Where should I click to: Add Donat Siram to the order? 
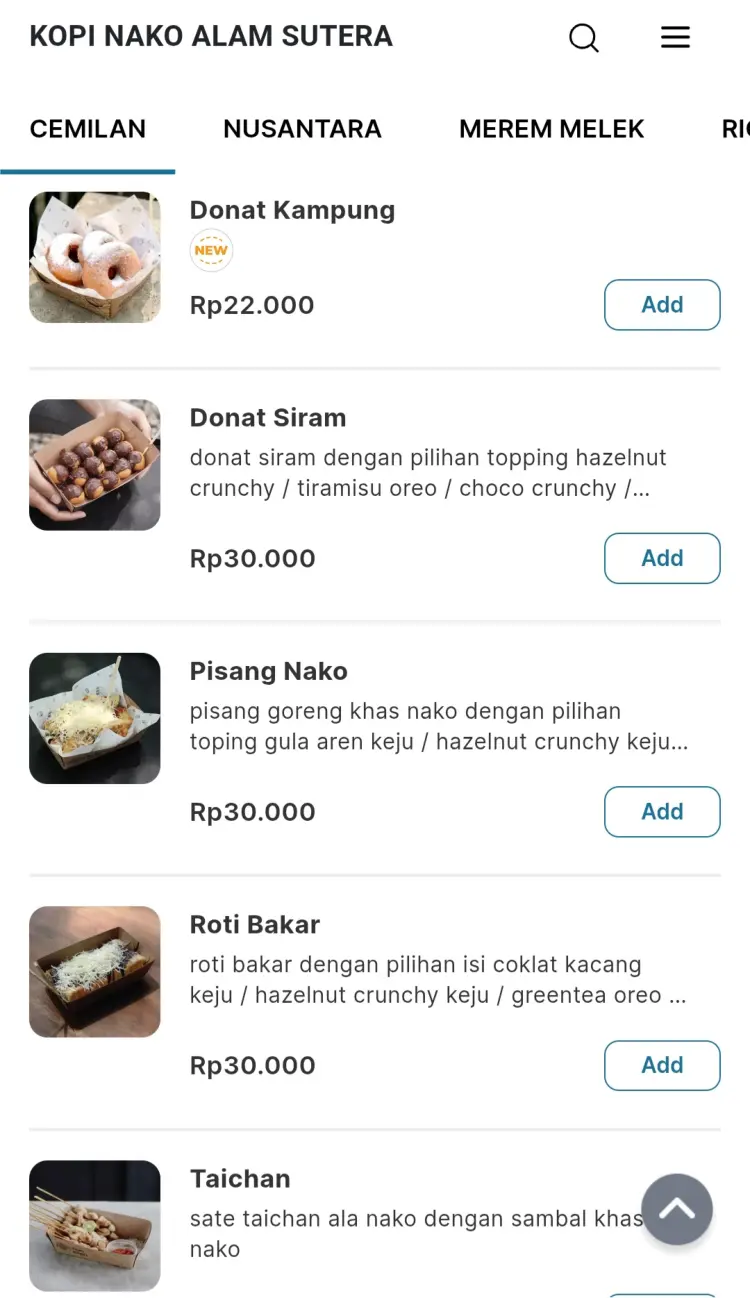(x=662, y=558)
